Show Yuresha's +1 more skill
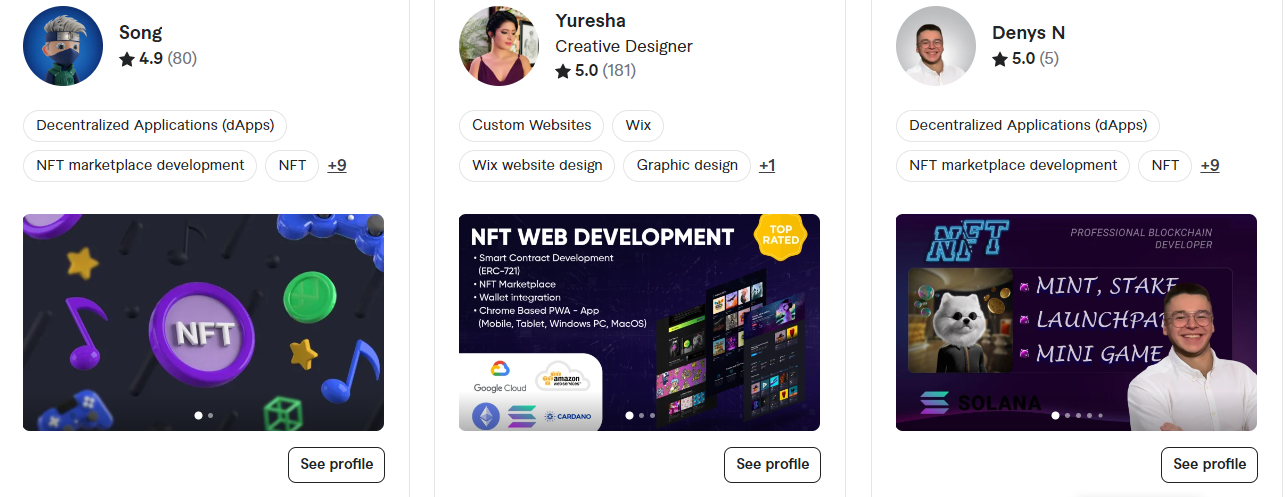This screenshot has width=1286, height=497. 767,166
